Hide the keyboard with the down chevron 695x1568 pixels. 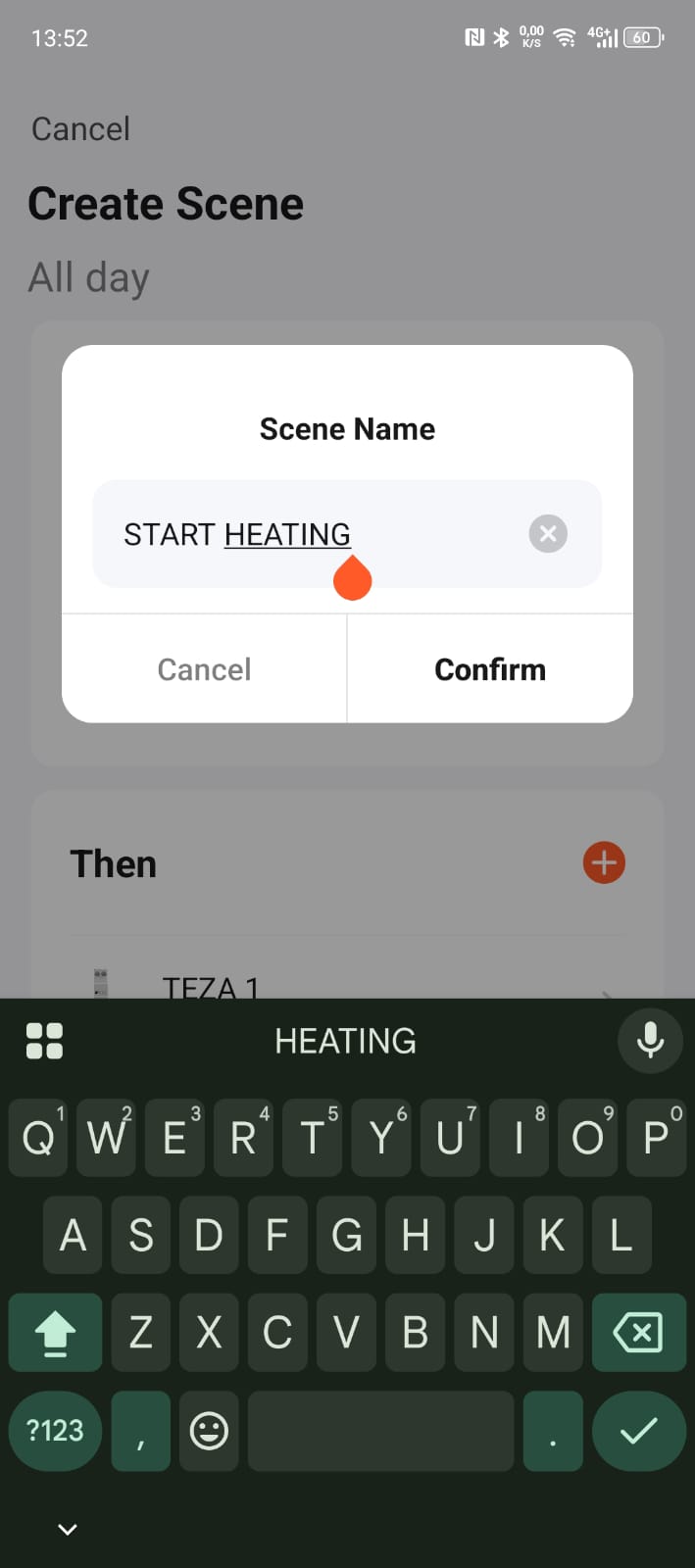pyautogui.click(x=68, y=1529)
